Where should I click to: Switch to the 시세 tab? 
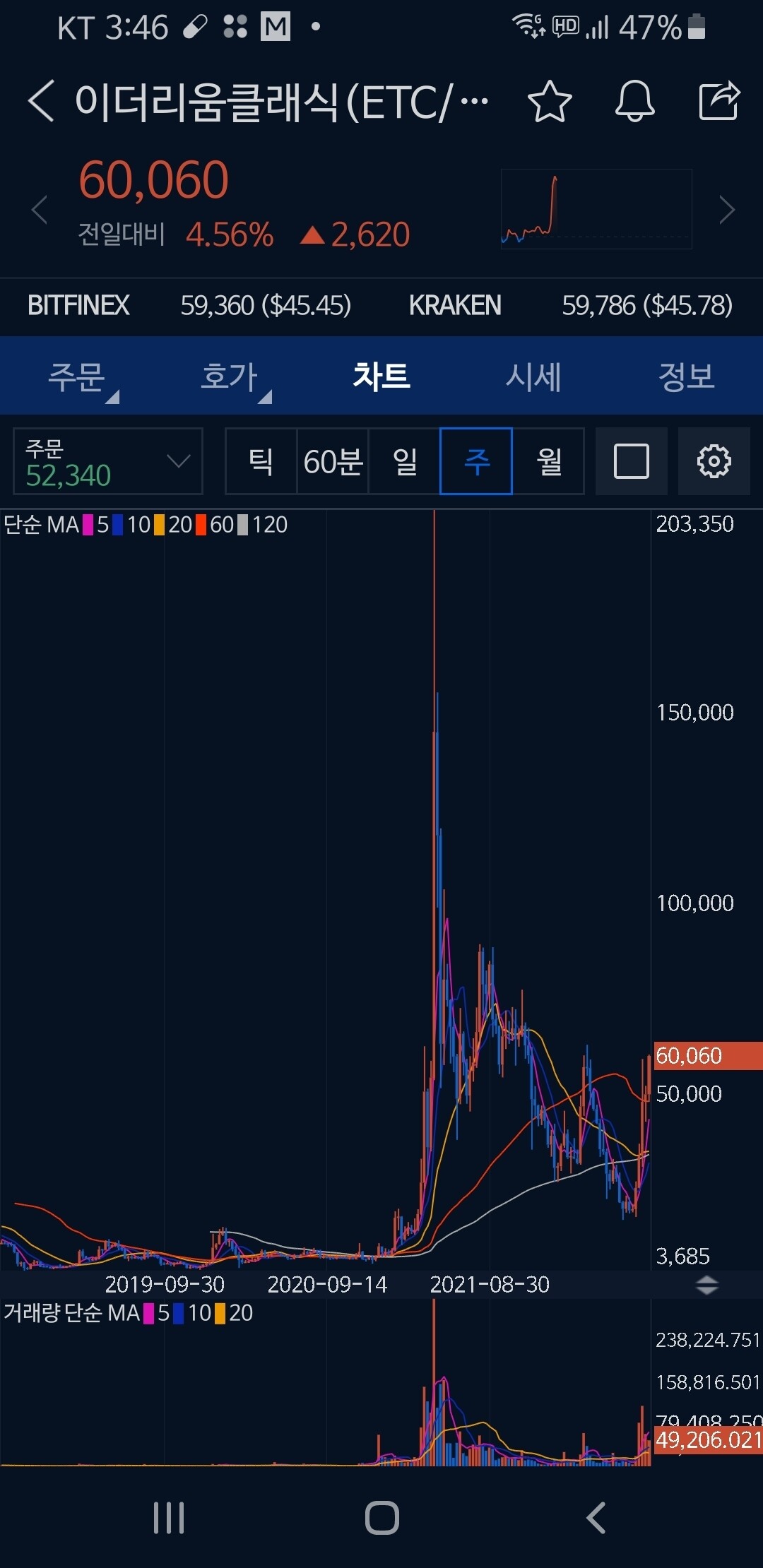coord(533,376)
